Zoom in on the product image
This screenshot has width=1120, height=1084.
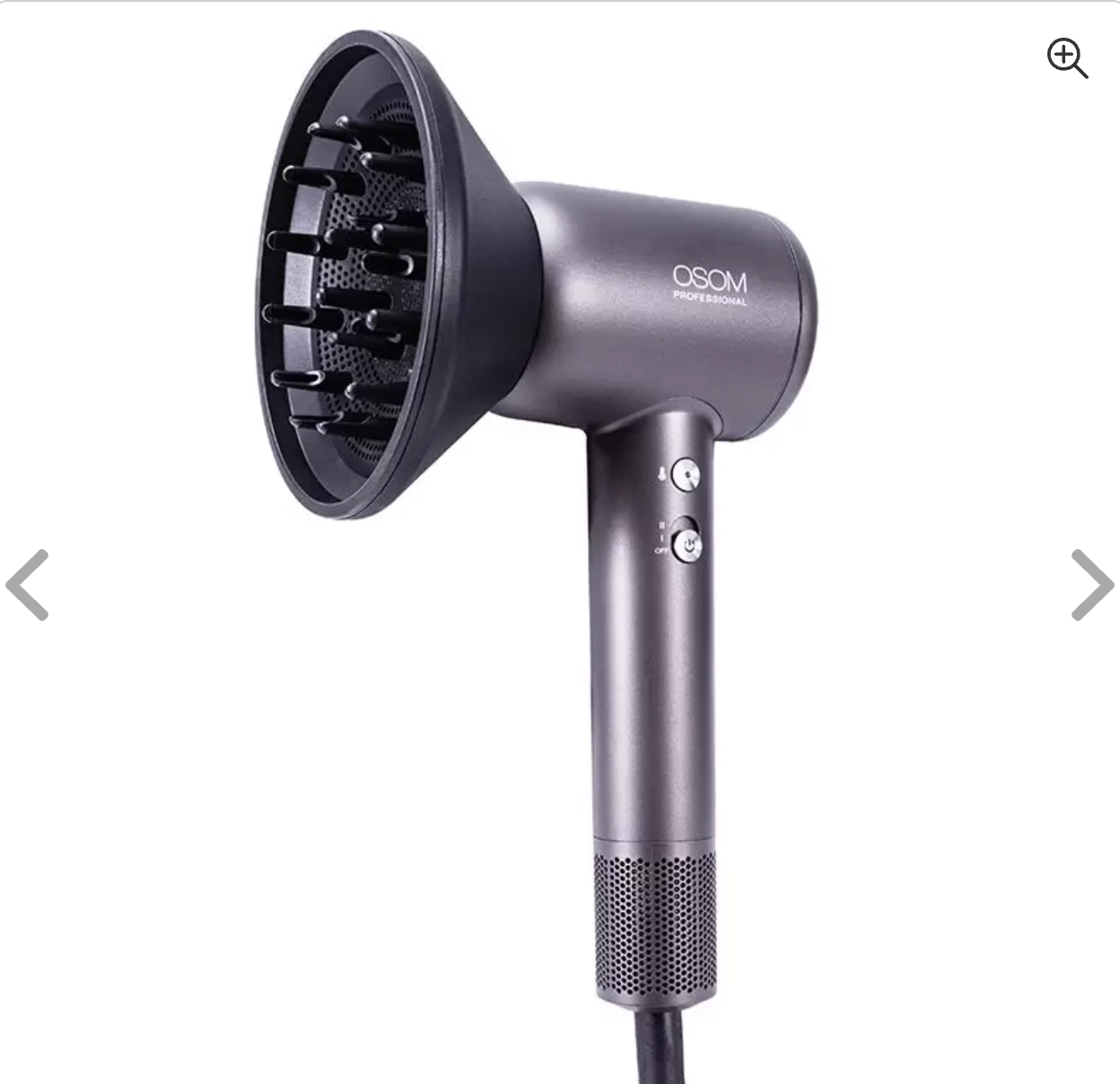click(x=1066, y=58)
